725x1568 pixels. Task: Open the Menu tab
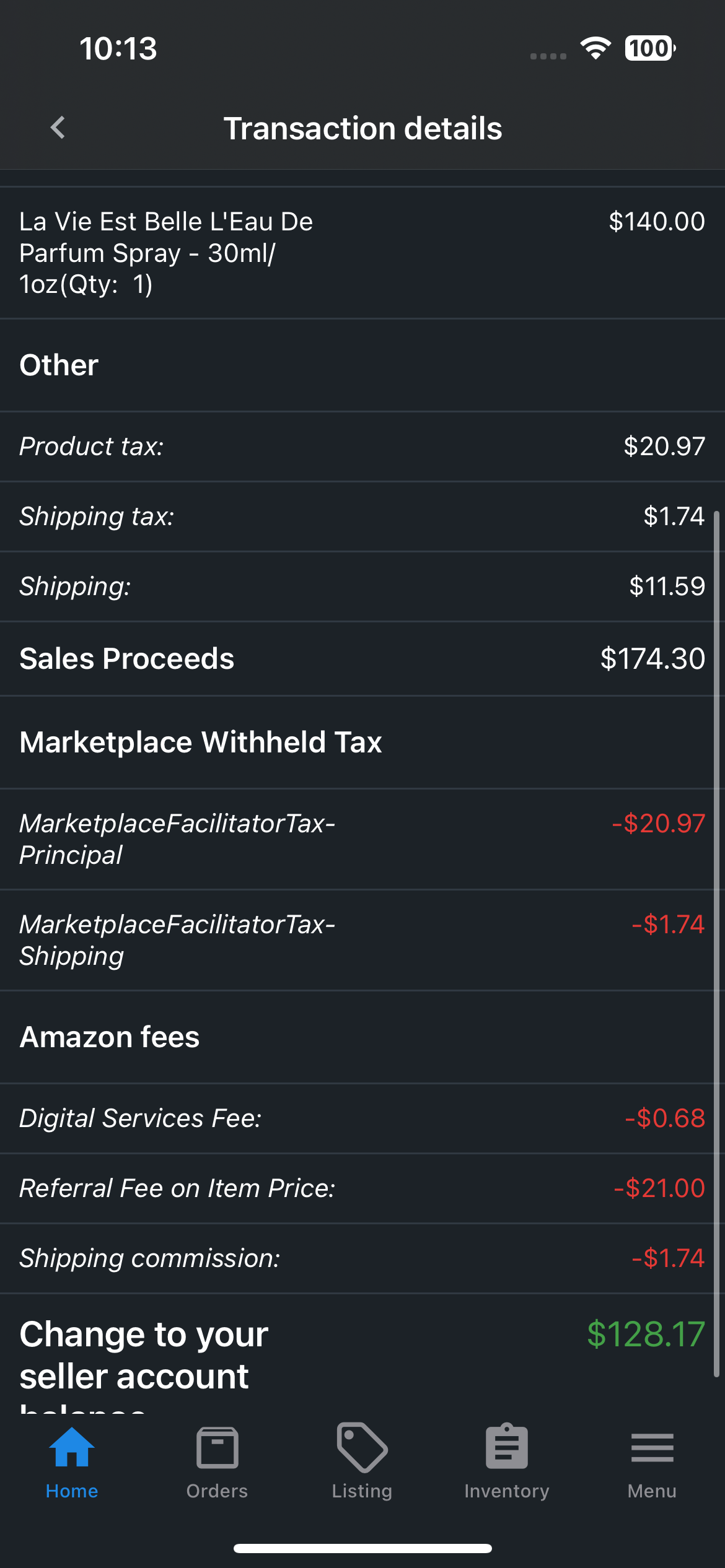(x=652, y=1463)
